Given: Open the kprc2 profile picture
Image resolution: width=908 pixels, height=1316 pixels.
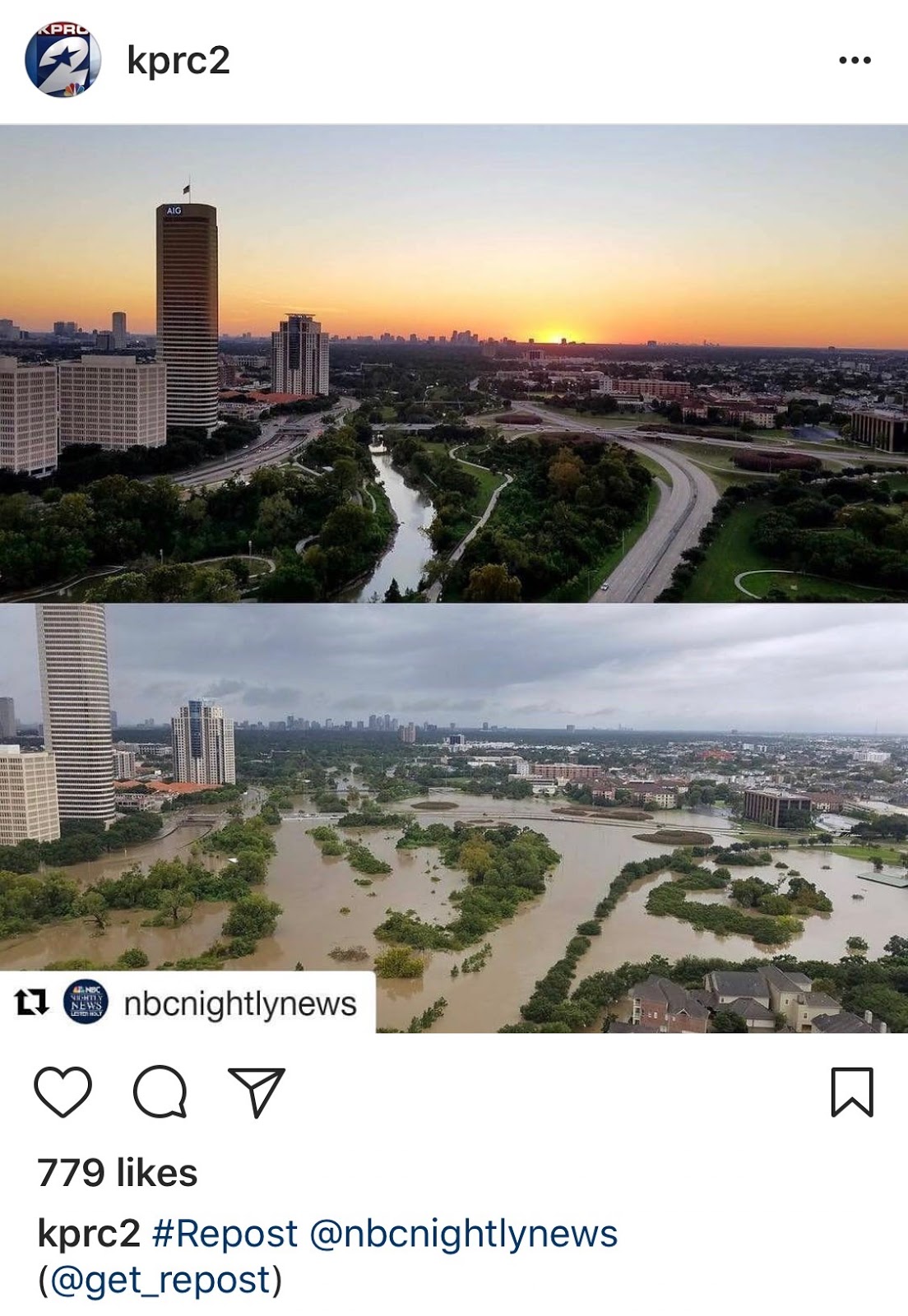Looking at the screenshot, I should click(x=63, y=60).
